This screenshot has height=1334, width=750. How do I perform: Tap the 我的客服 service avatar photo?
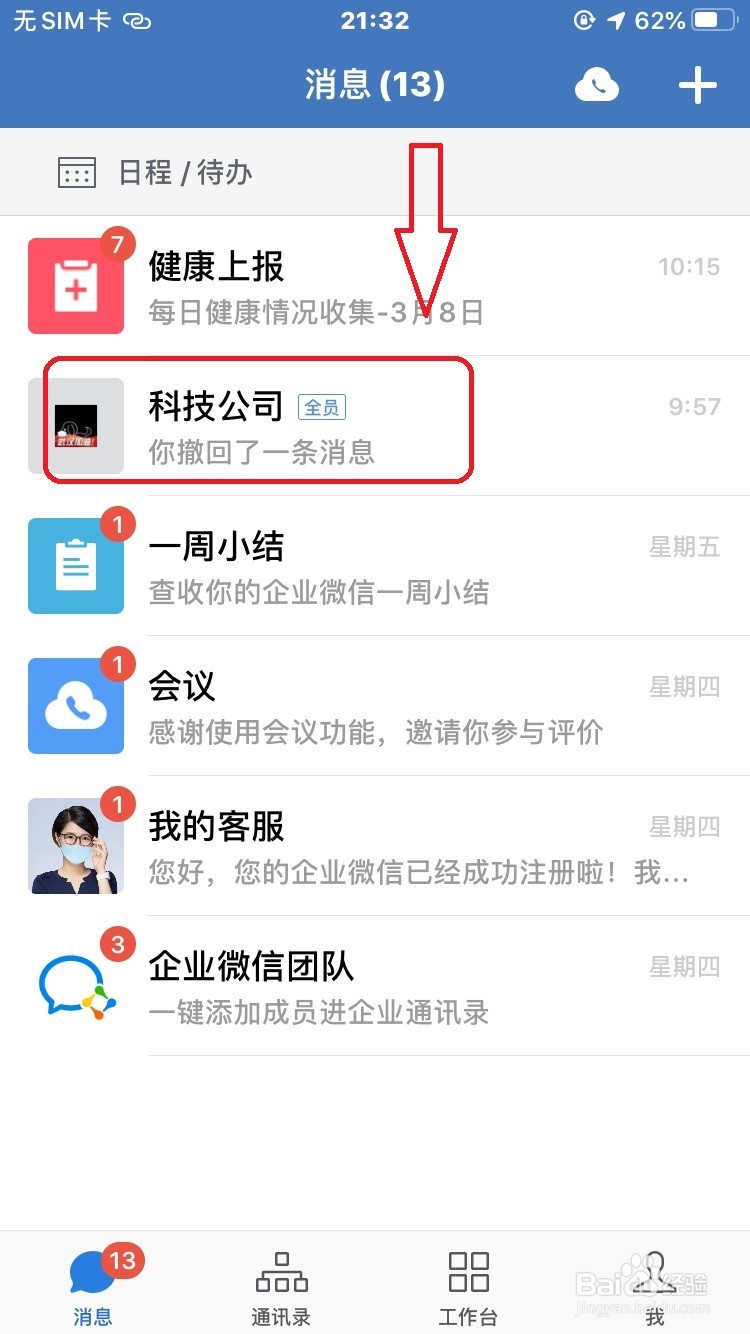(x=77, y=845)
